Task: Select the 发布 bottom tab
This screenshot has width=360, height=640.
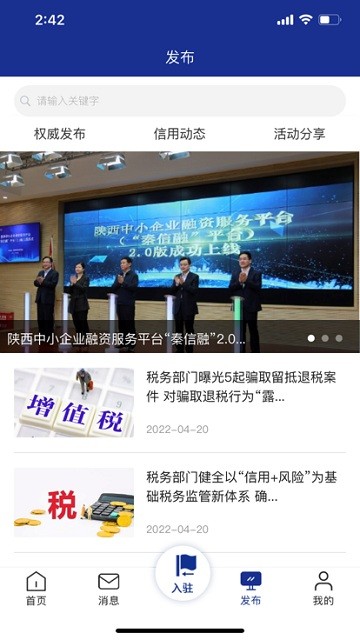Action: click(x=251, y=589)
